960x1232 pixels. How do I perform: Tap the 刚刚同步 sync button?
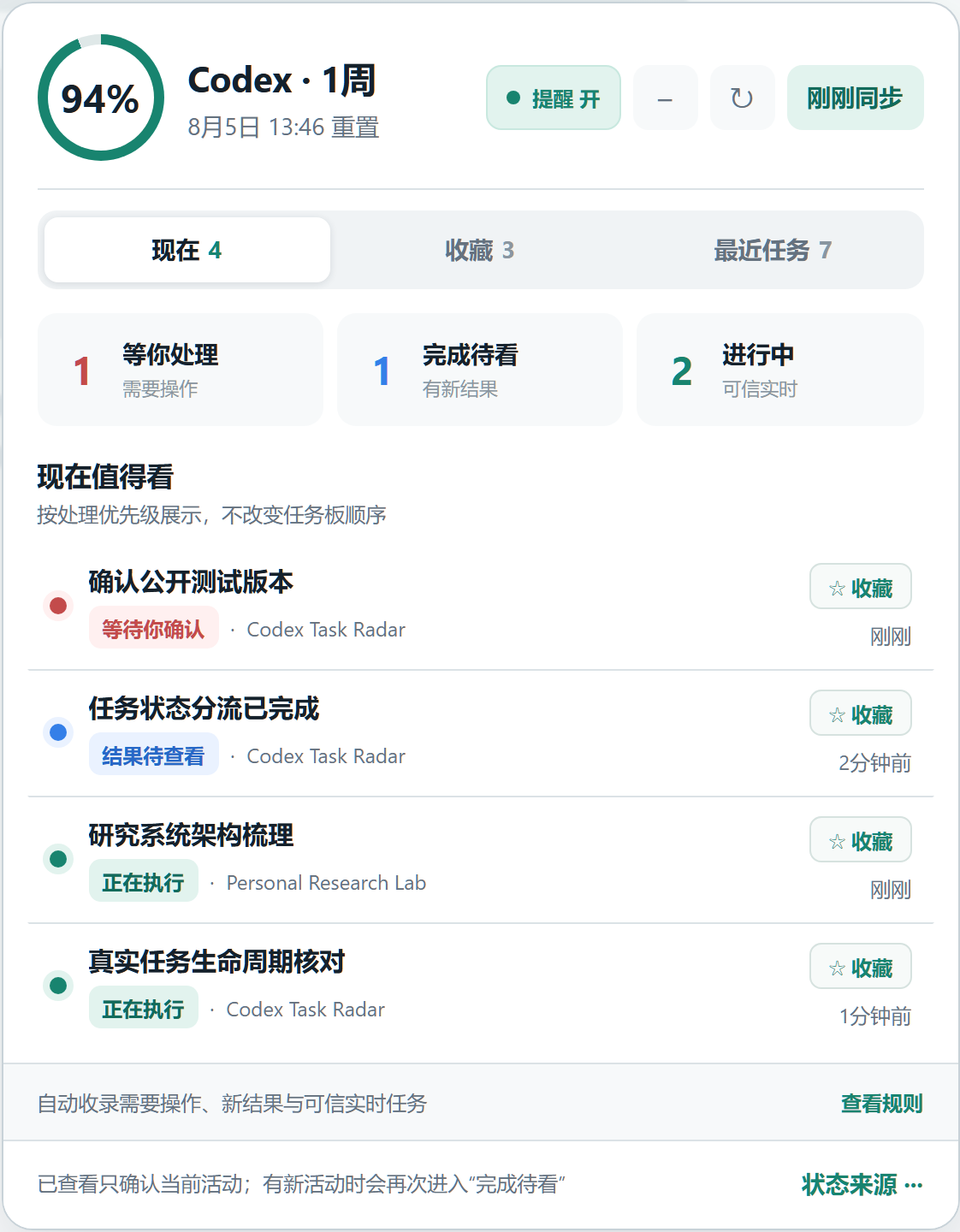coord(856,98)
